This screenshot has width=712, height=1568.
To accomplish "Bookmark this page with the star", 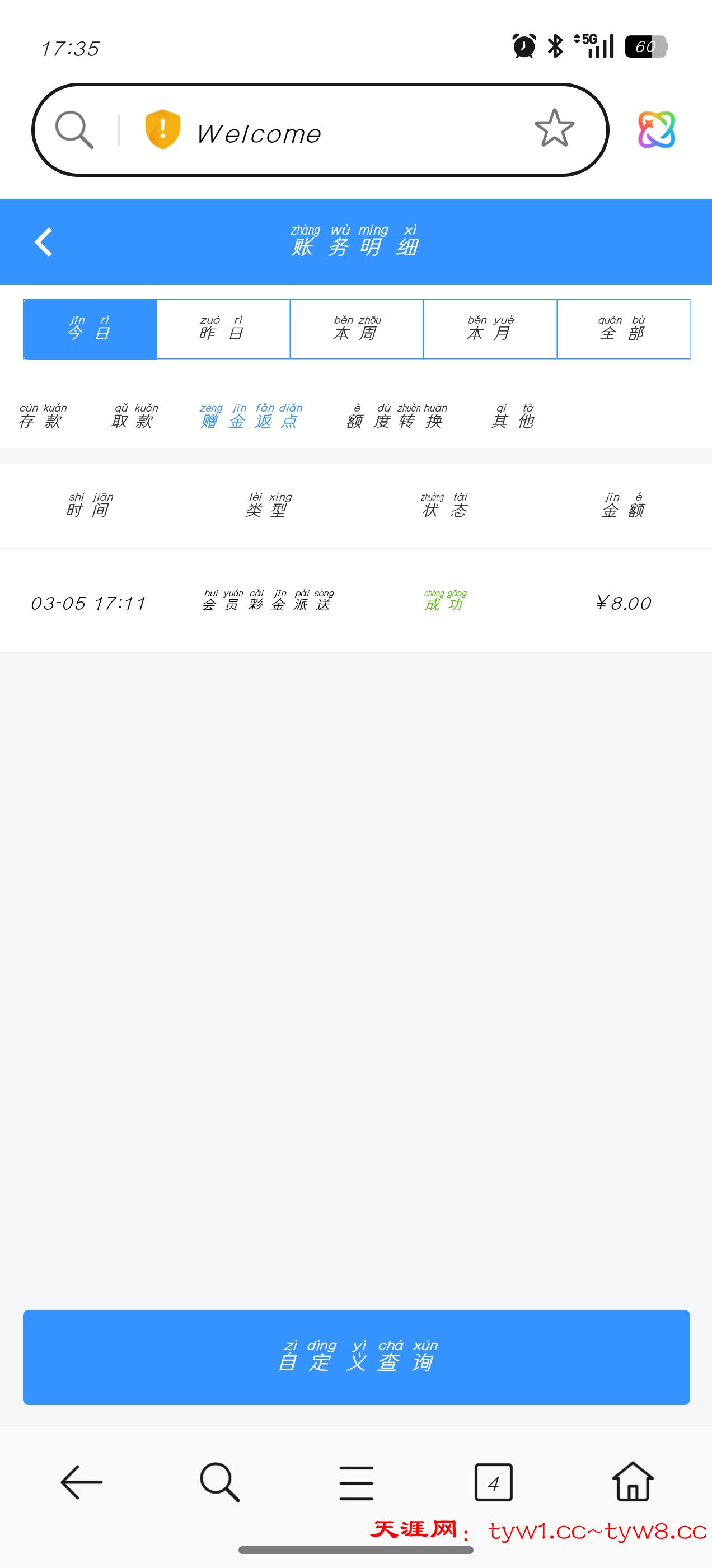I will pos(554,128).
